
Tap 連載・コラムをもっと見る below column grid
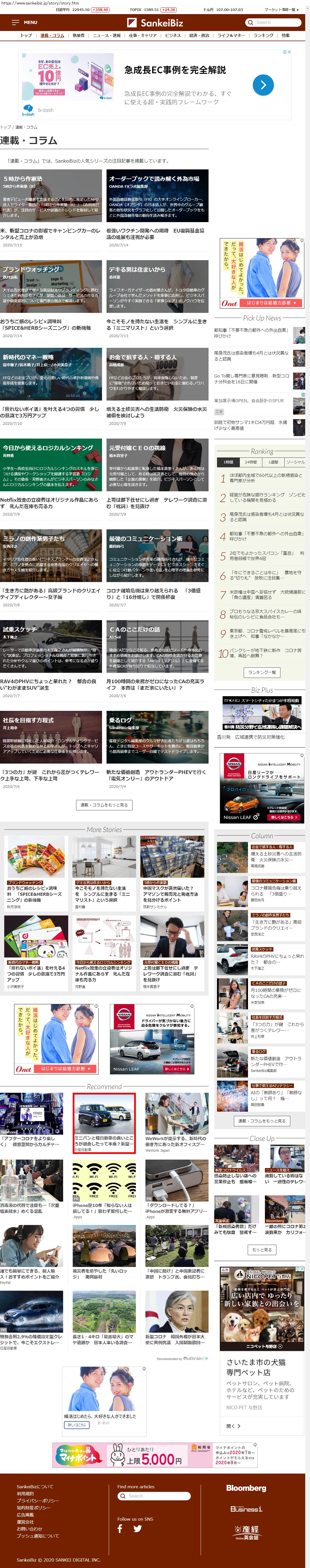(104, 805)
